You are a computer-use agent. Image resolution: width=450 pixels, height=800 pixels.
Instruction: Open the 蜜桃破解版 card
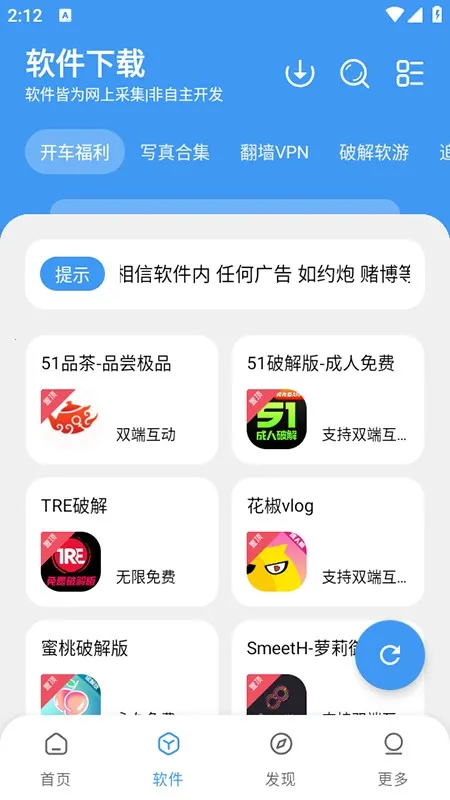[x=122, y=668]
